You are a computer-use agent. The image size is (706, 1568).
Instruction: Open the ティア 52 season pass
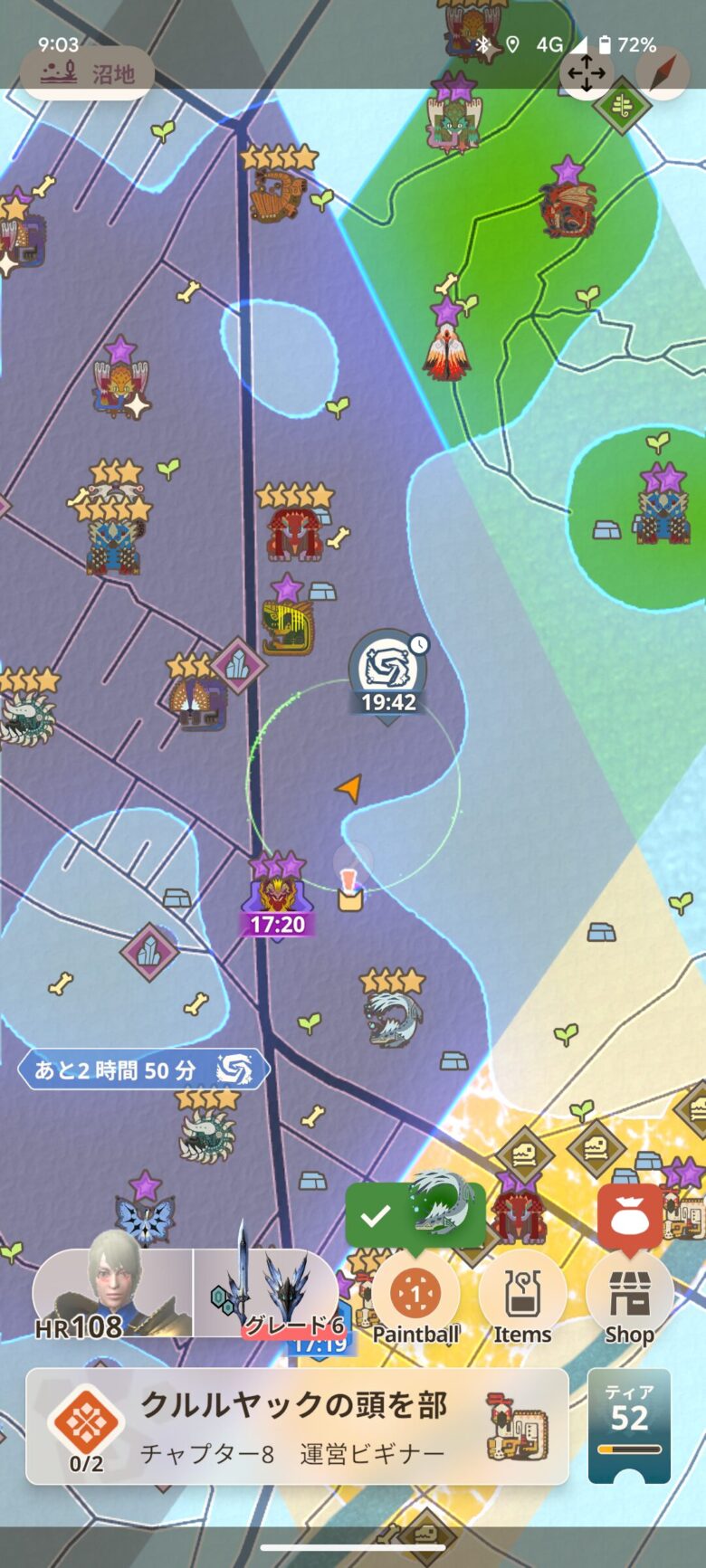(x=629, y=1427)
